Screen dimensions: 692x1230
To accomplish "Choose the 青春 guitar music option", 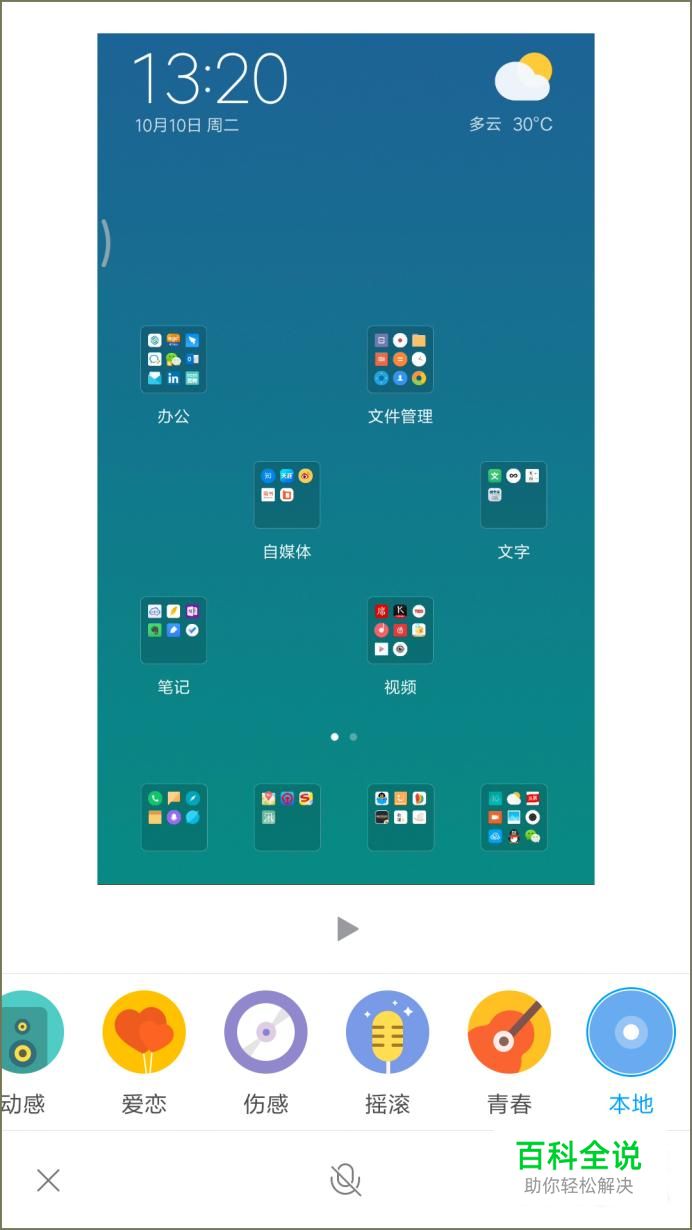I will 509,1032.
